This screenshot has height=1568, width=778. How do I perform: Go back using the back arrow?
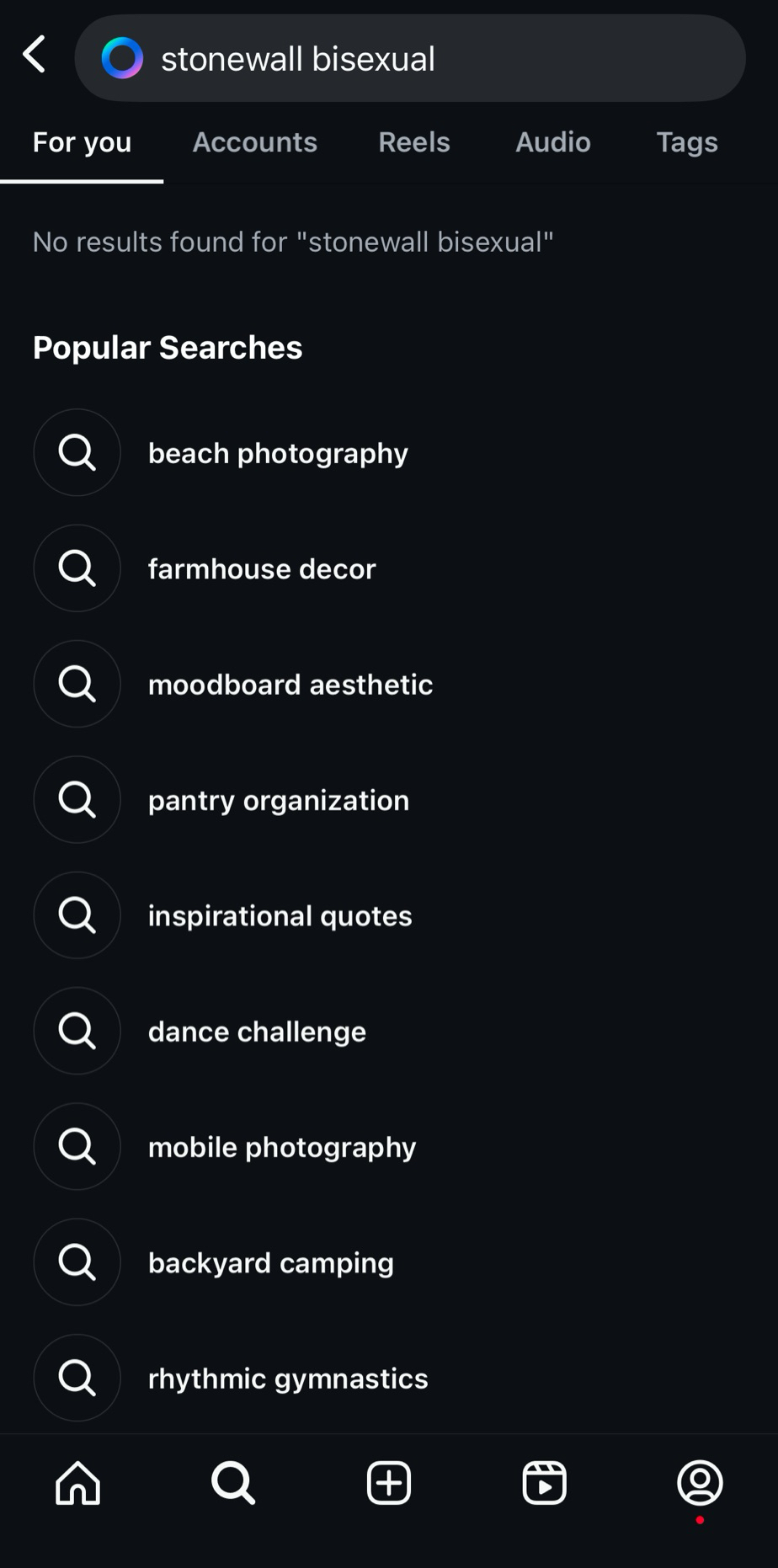pos(35,56)
